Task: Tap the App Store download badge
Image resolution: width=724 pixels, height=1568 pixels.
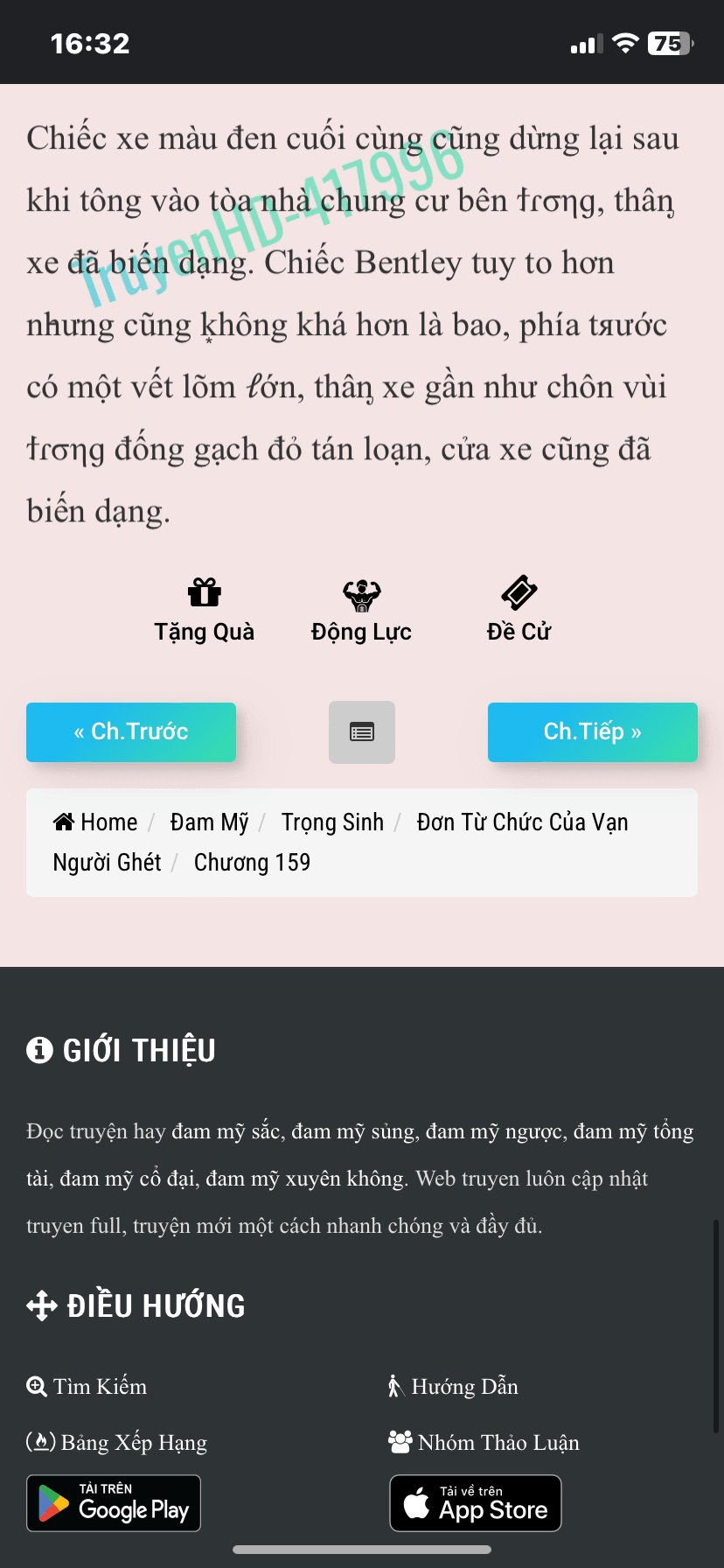Action: (x=476, y=1503)
